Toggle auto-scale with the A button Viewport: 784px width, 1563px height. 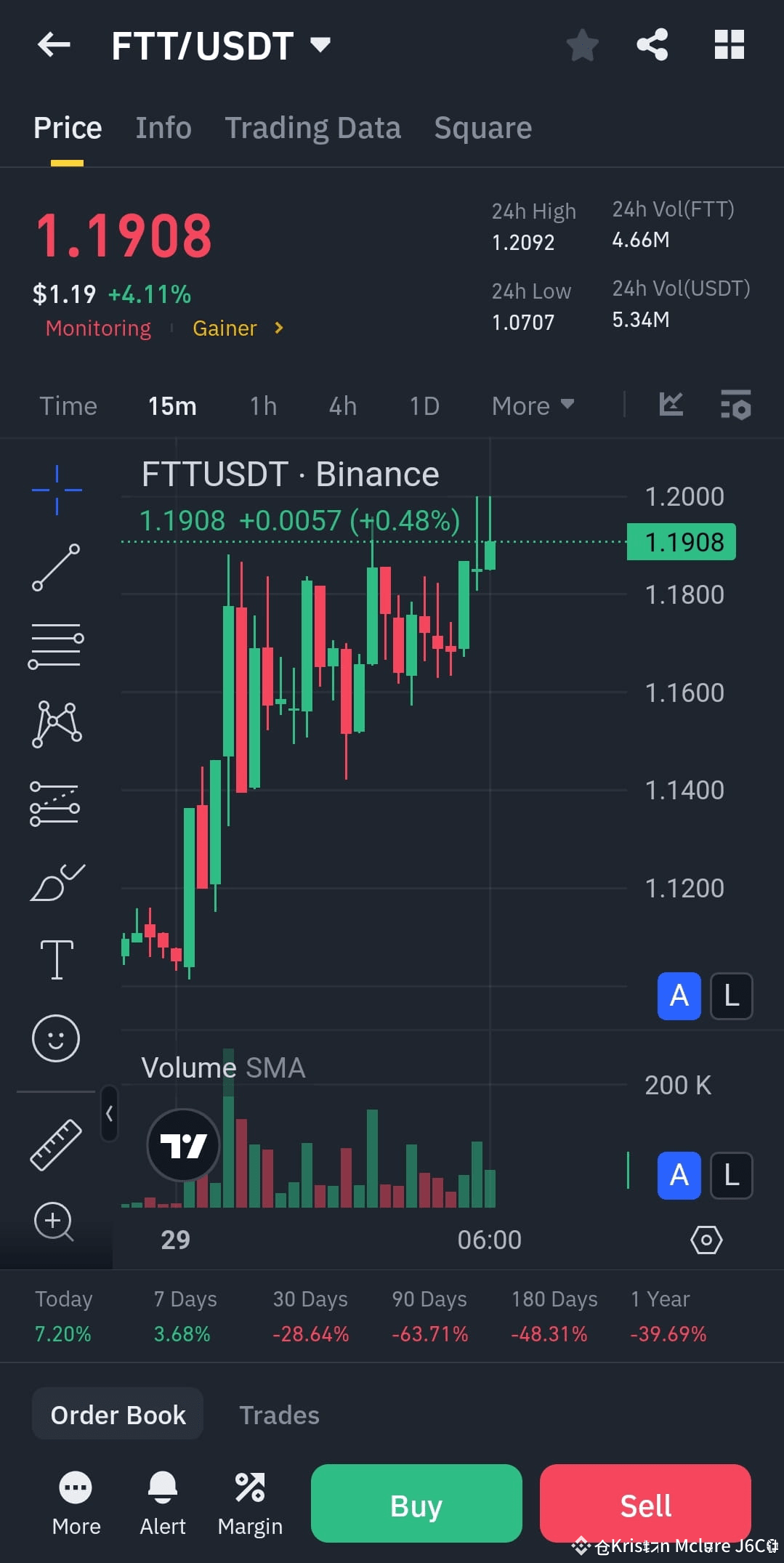pos(679,996)
